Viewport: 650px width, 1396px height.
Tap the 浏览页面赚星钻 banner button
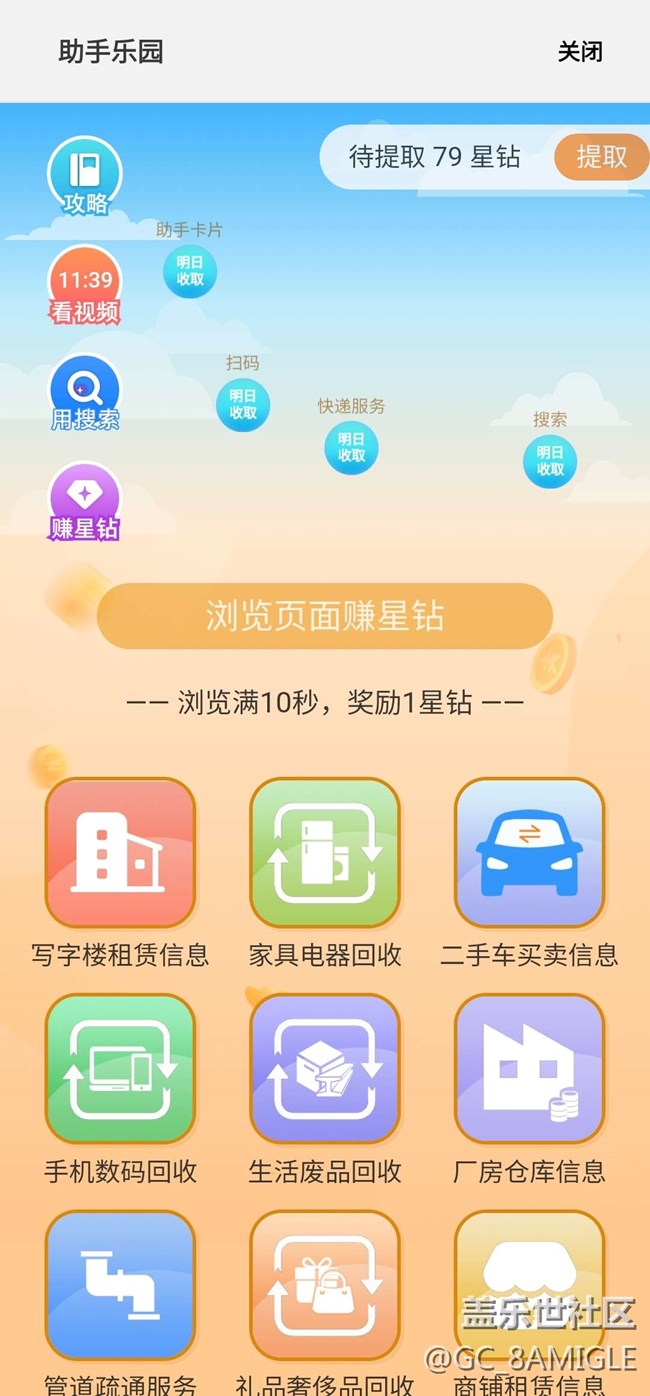[325, 616]
